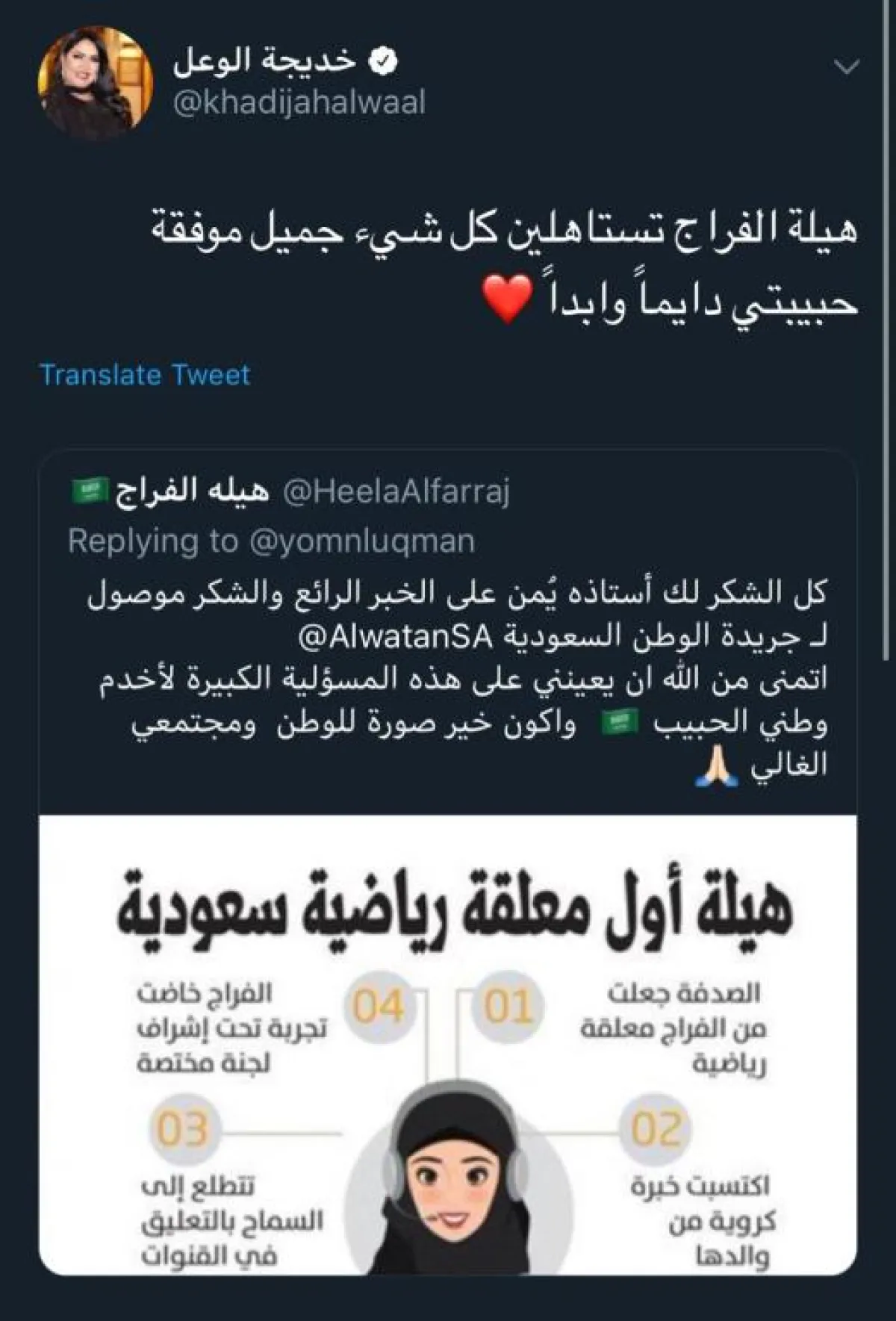
Task: Tap the Translate Tweet link
Action: pos(145,375)
